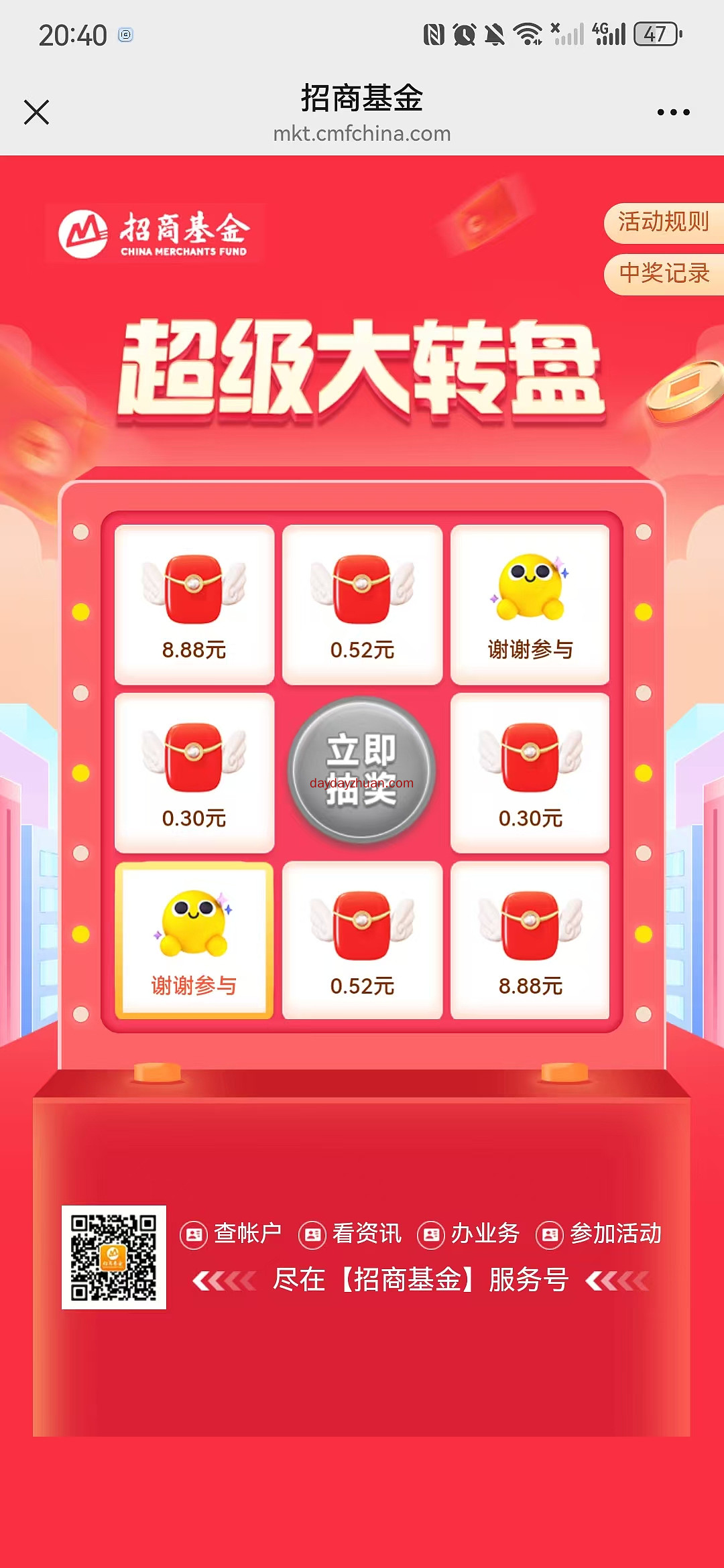This screenshot has width=724, height=1568.
Task: Open the 中奖记录 prize records
Action: [x=662, y=273]
